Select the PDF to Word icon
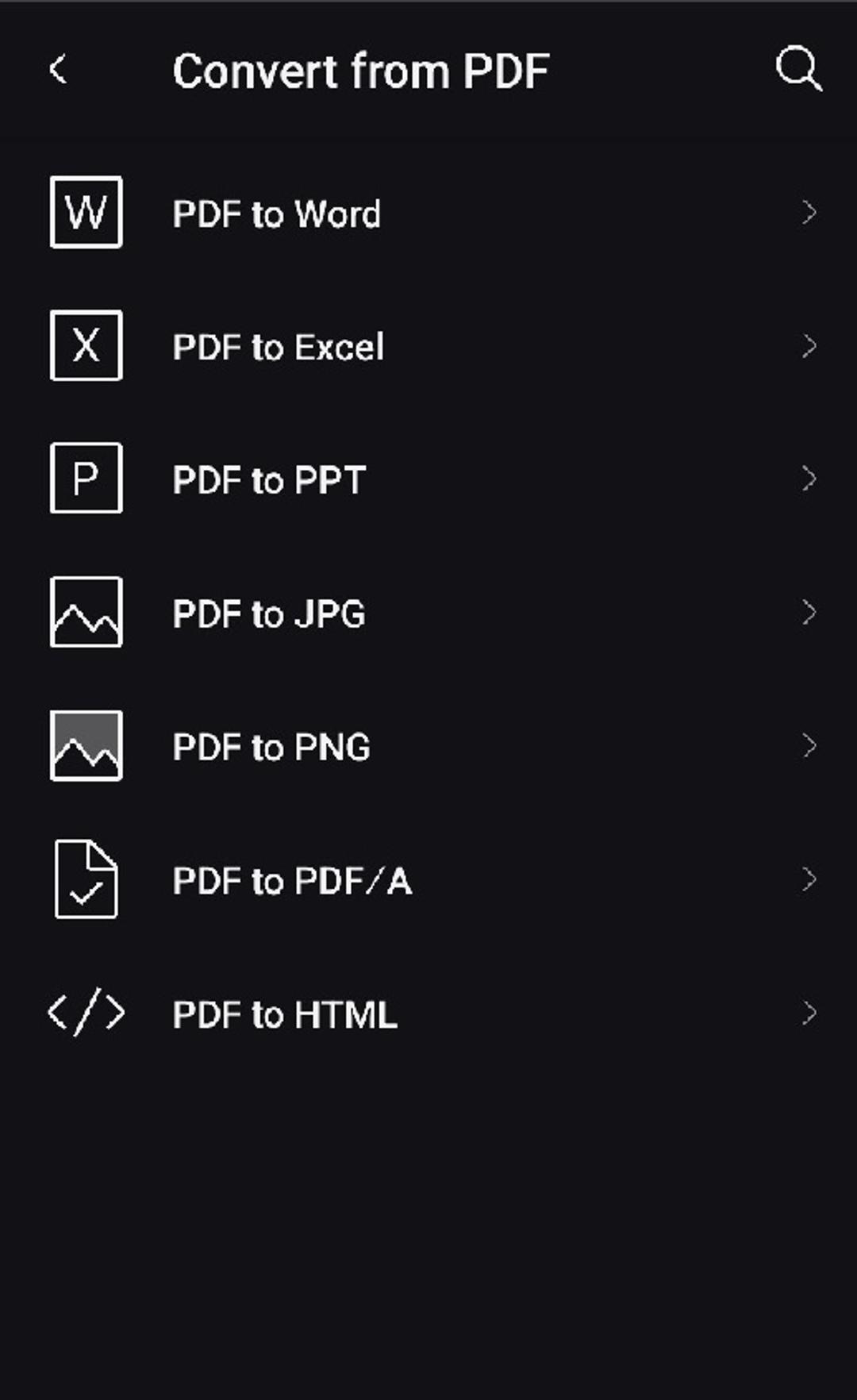Image resolution: width=857 pixels, height=1400 pixels. [86, 213]
